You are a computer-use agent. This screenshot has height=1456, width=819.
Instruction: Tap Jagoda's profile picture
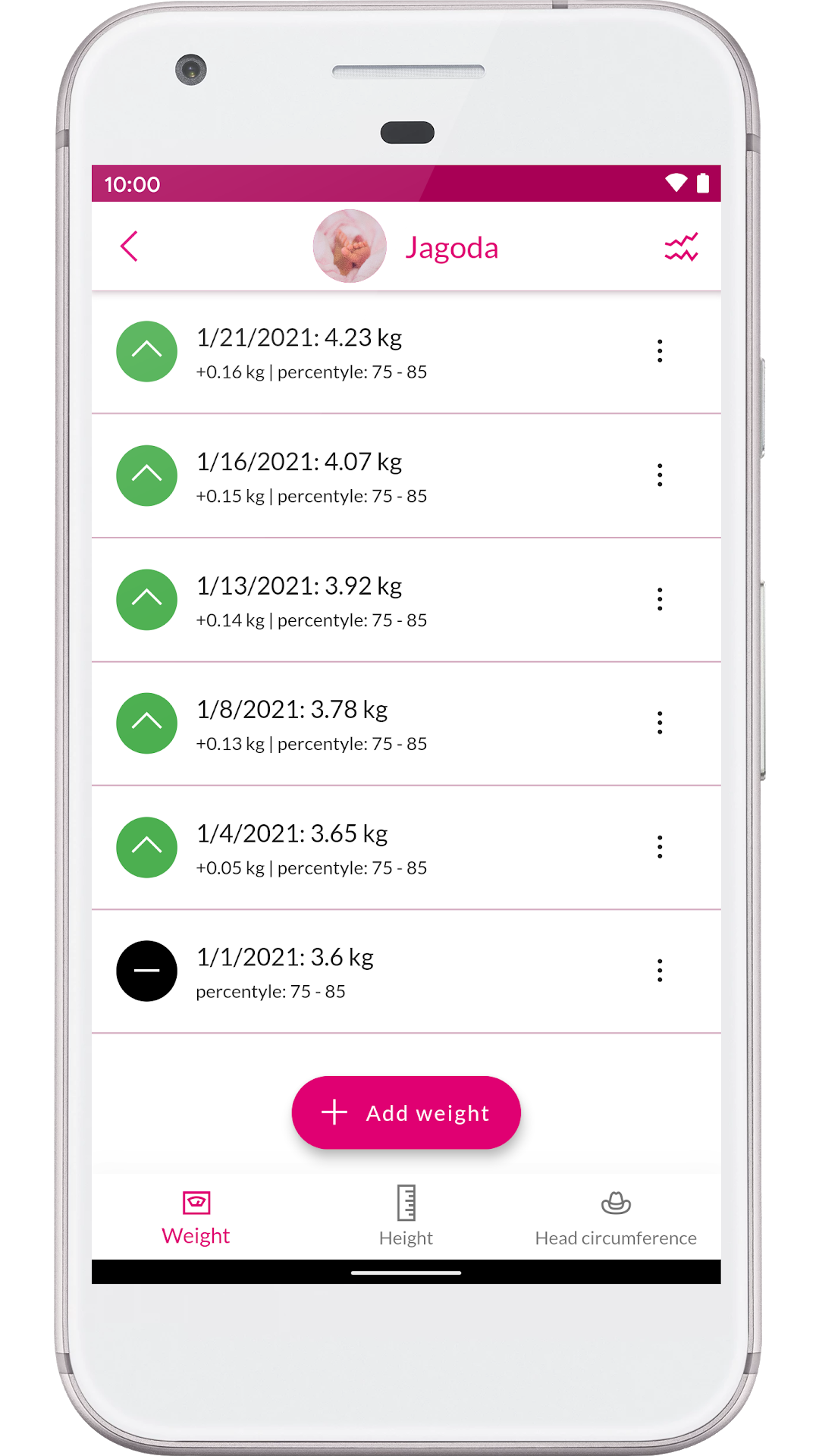(350, 246)
